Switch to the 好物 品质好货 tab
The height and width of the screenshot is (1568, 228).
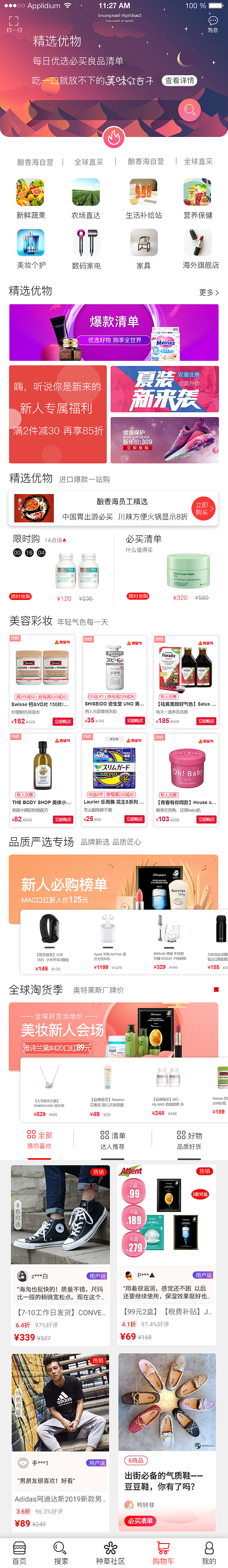(189, 1140)
